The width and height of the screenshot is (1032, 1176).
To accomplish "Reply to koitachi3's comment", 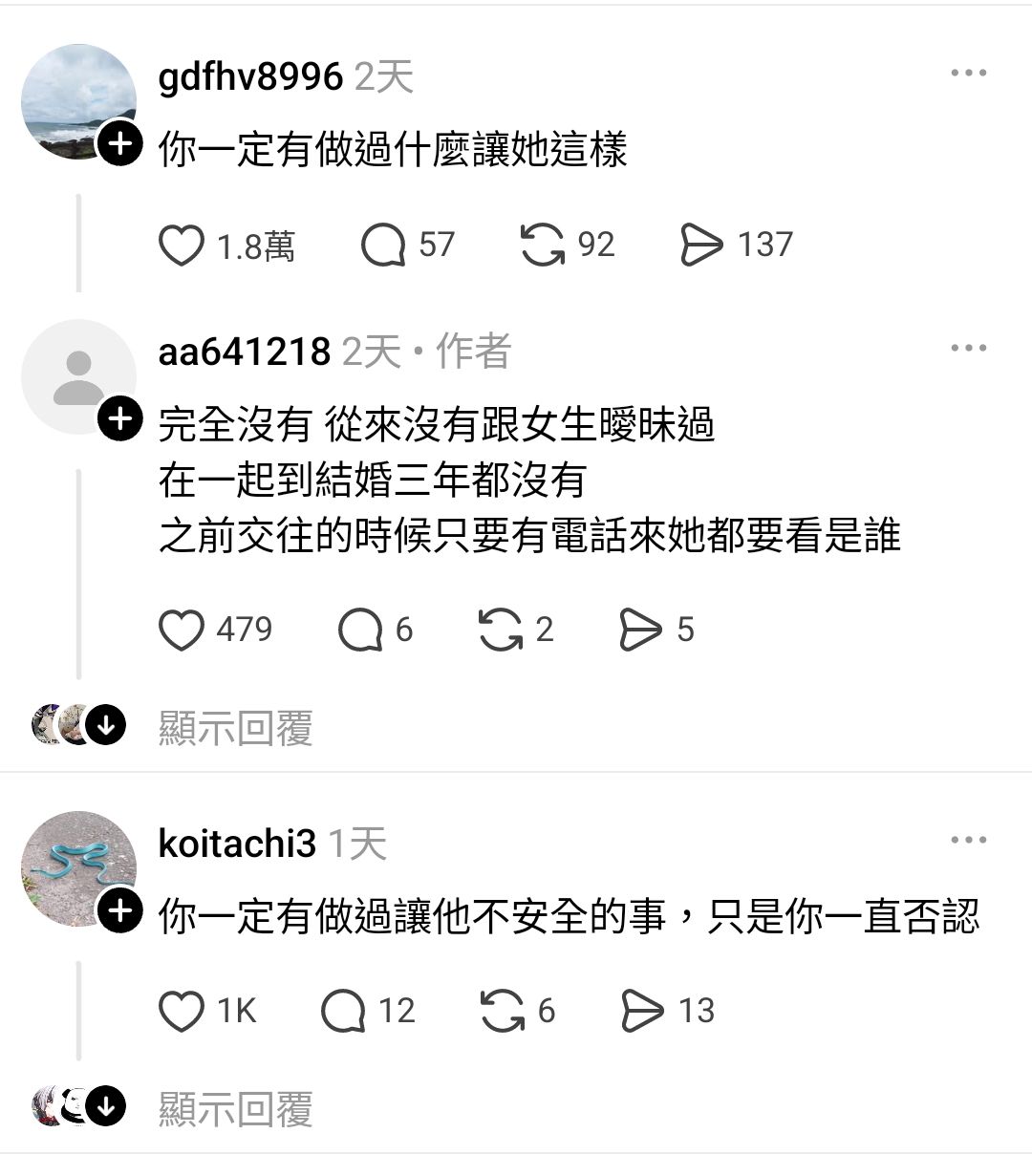I will [x=343, y=1012].
